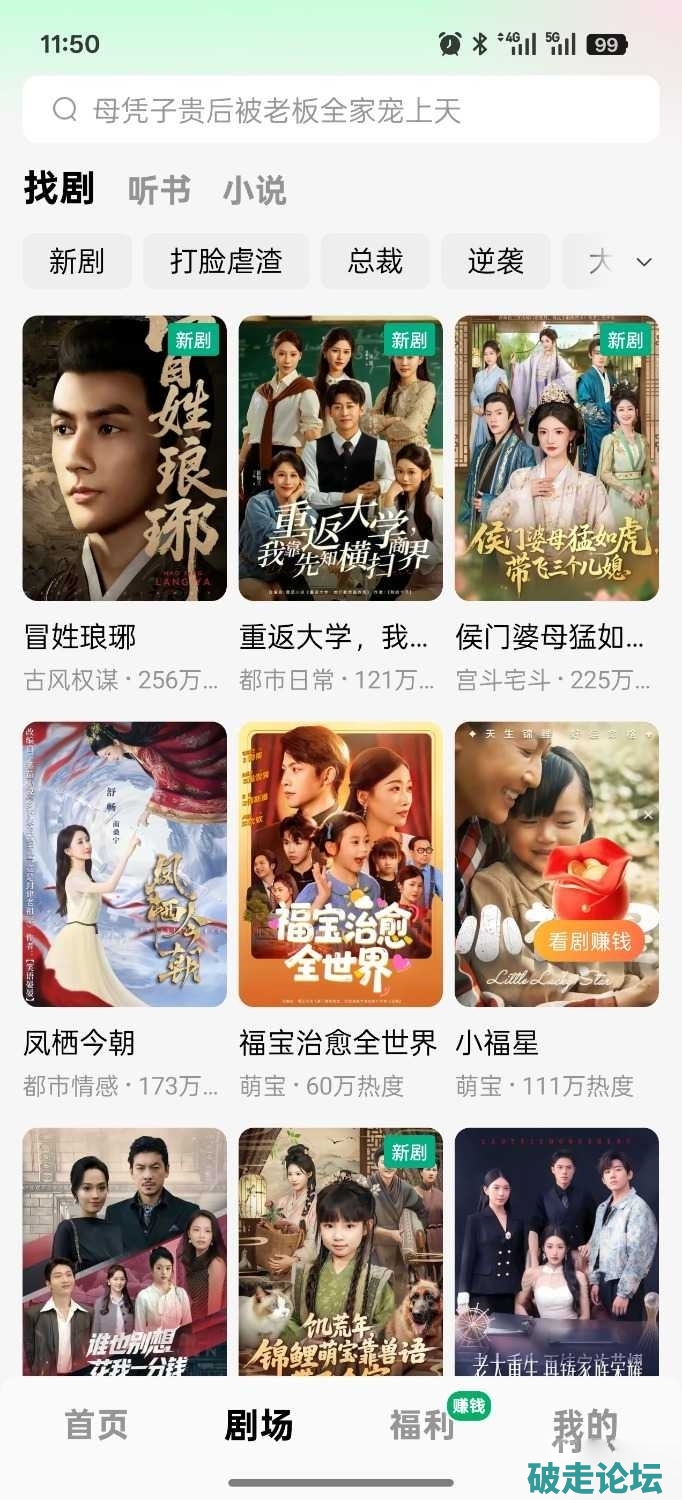Open the 我的 profile tab
682x1500 pixels.
click(x=585, y=1425)
